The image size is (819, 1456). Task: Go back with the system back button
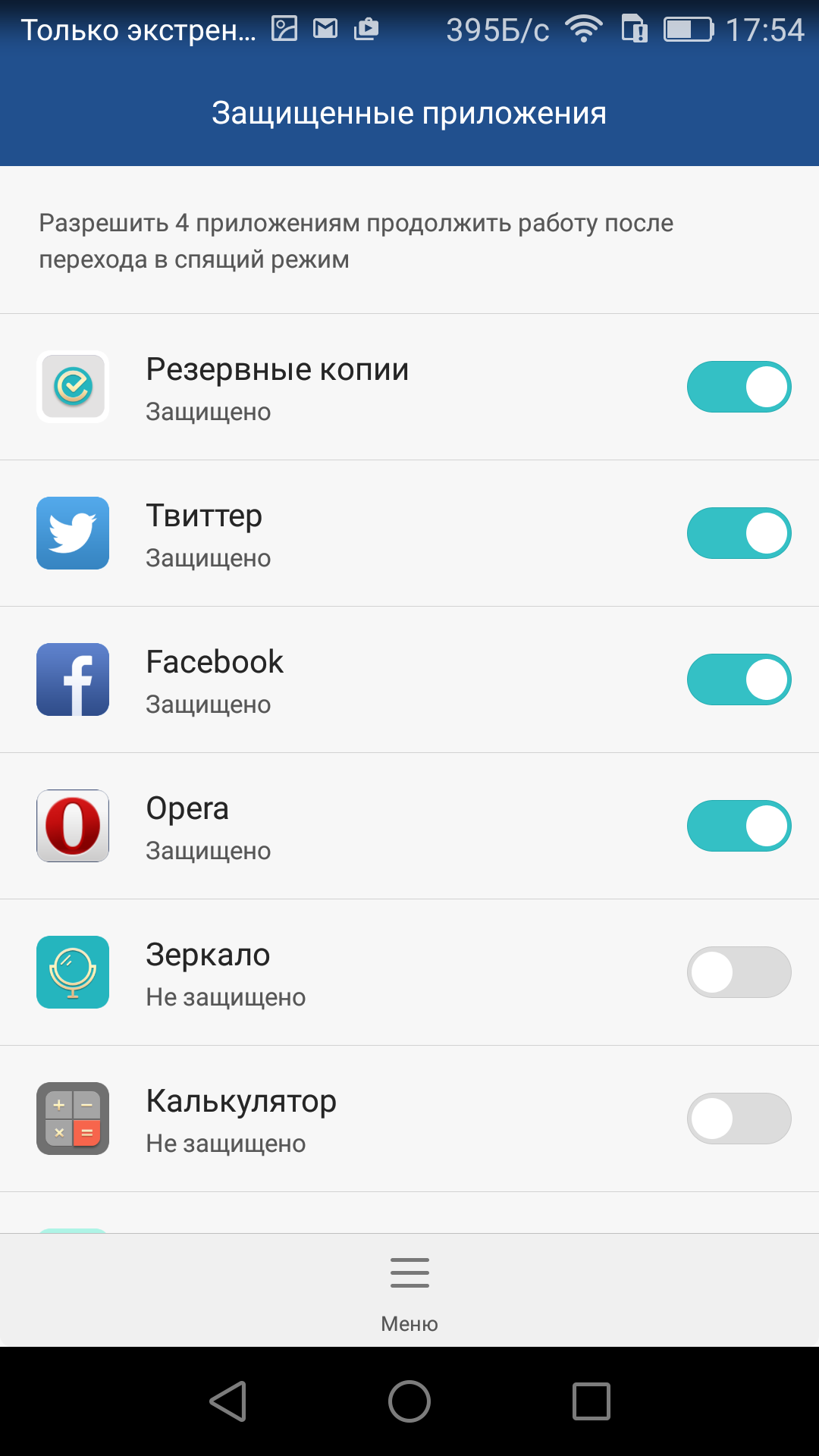(x=227, y=1401)
